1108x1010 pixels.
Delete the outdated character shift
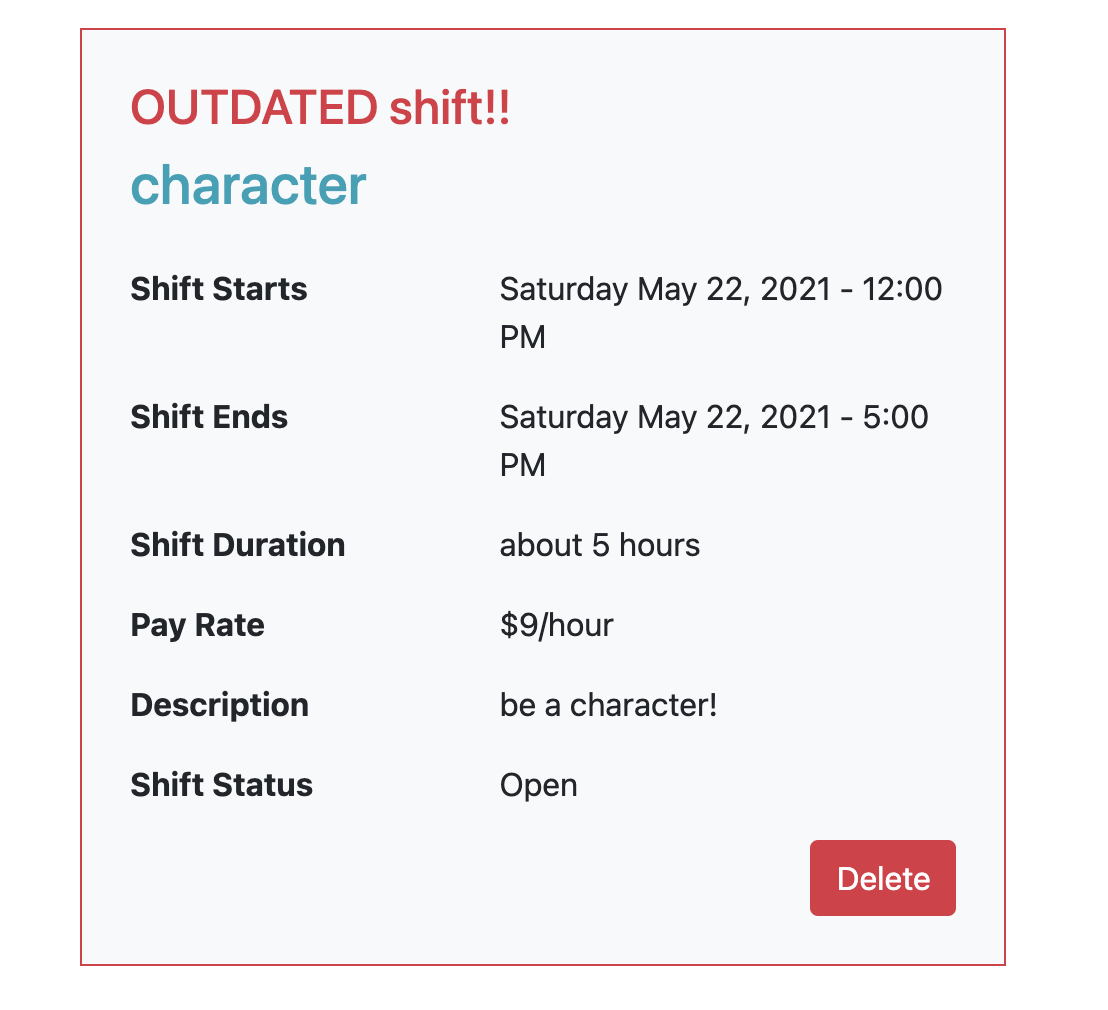point(882,878)
